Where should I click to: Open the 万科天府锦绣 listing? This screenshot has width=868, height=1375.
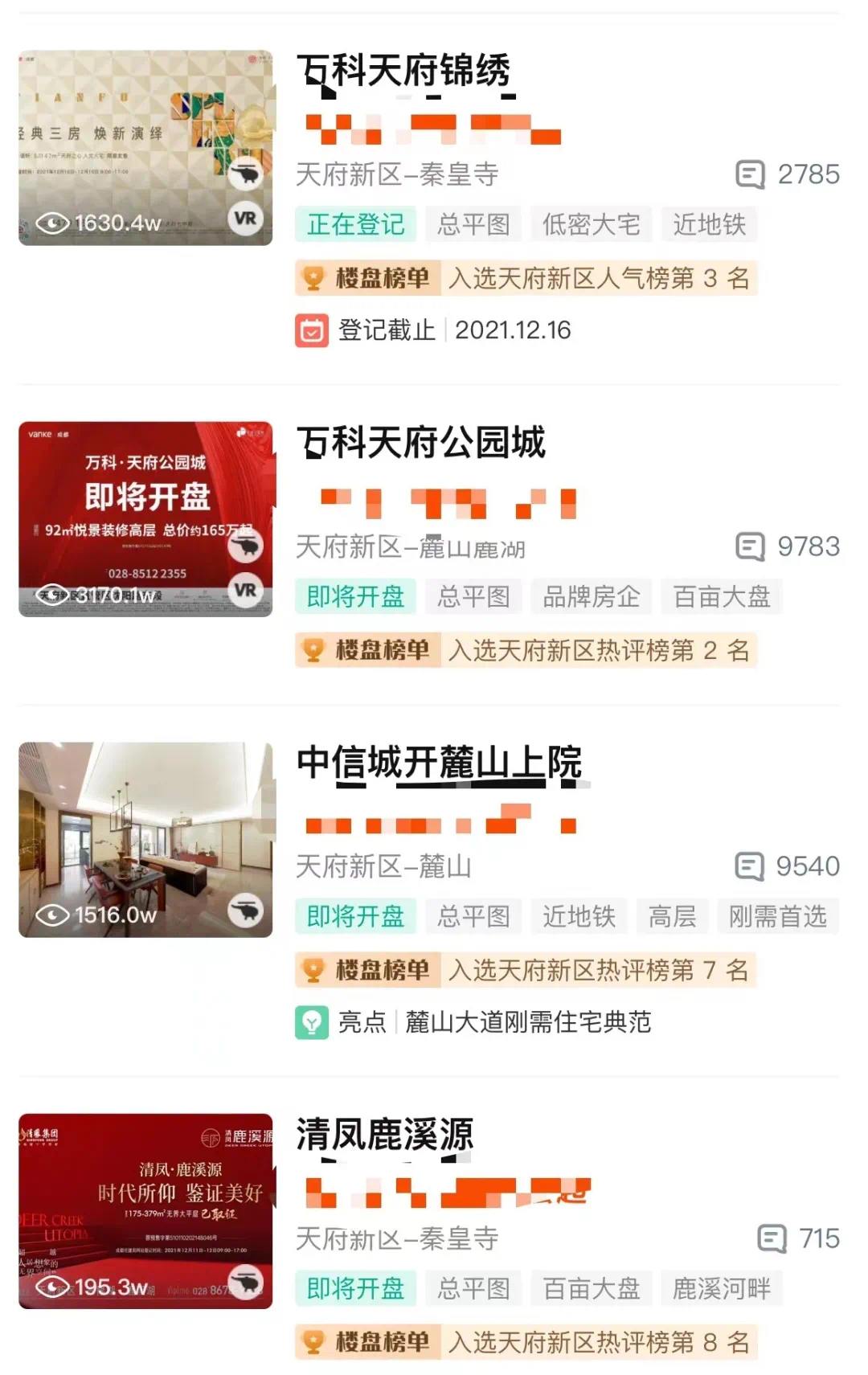pyautogui.click(x=403, y=71)
